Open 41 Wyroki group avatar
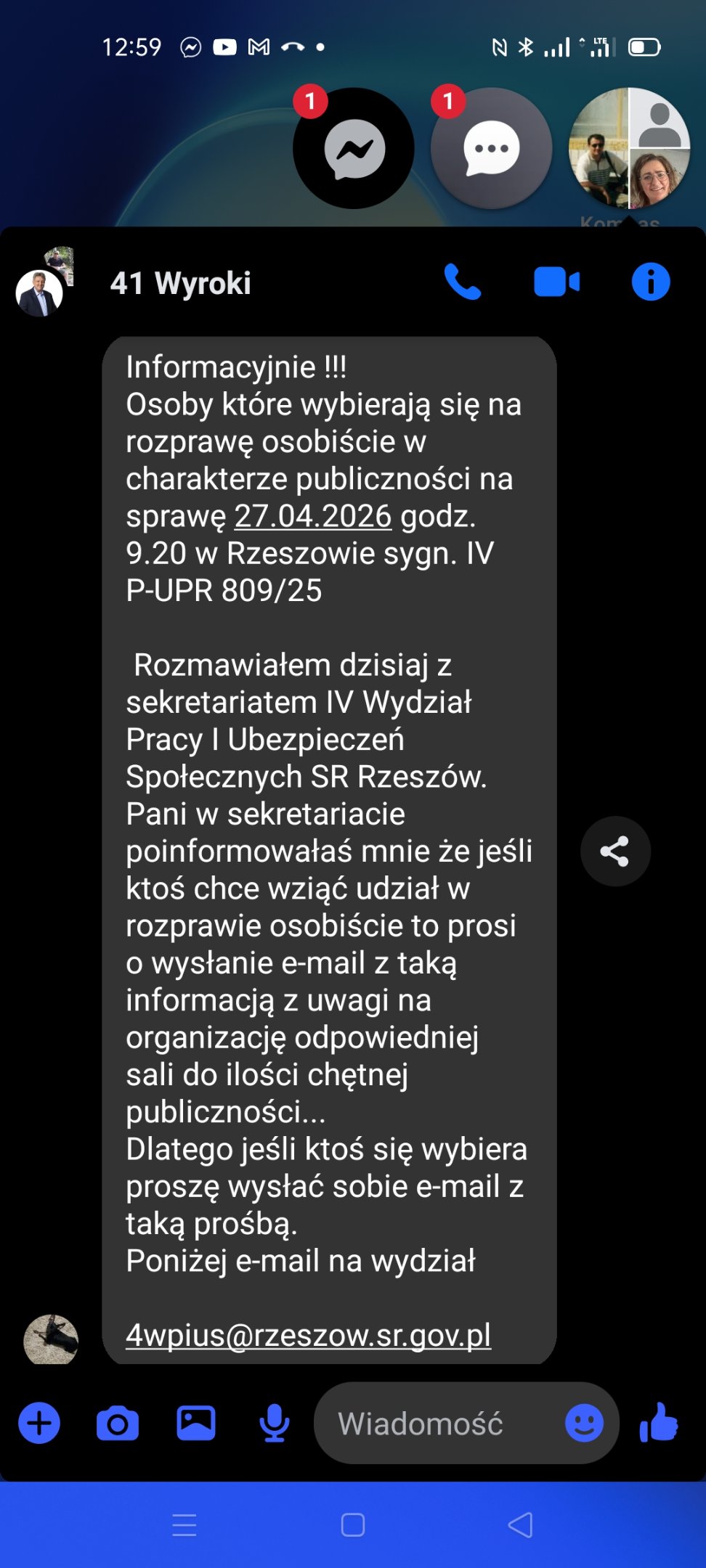The height and width of the screenshot is (1568, 706). (x=42, y=283)
